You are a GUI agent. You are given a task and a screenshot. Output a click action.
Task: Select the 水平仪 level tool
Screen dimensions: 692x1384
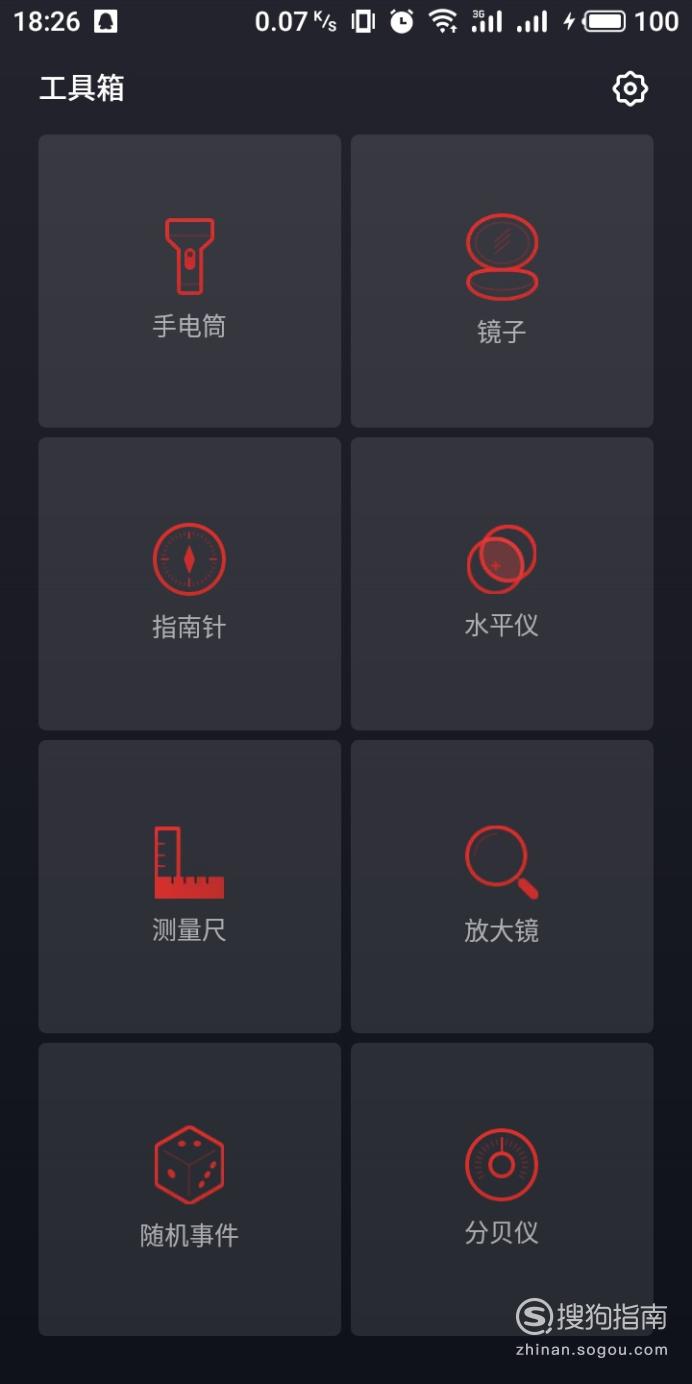point(502,584)
